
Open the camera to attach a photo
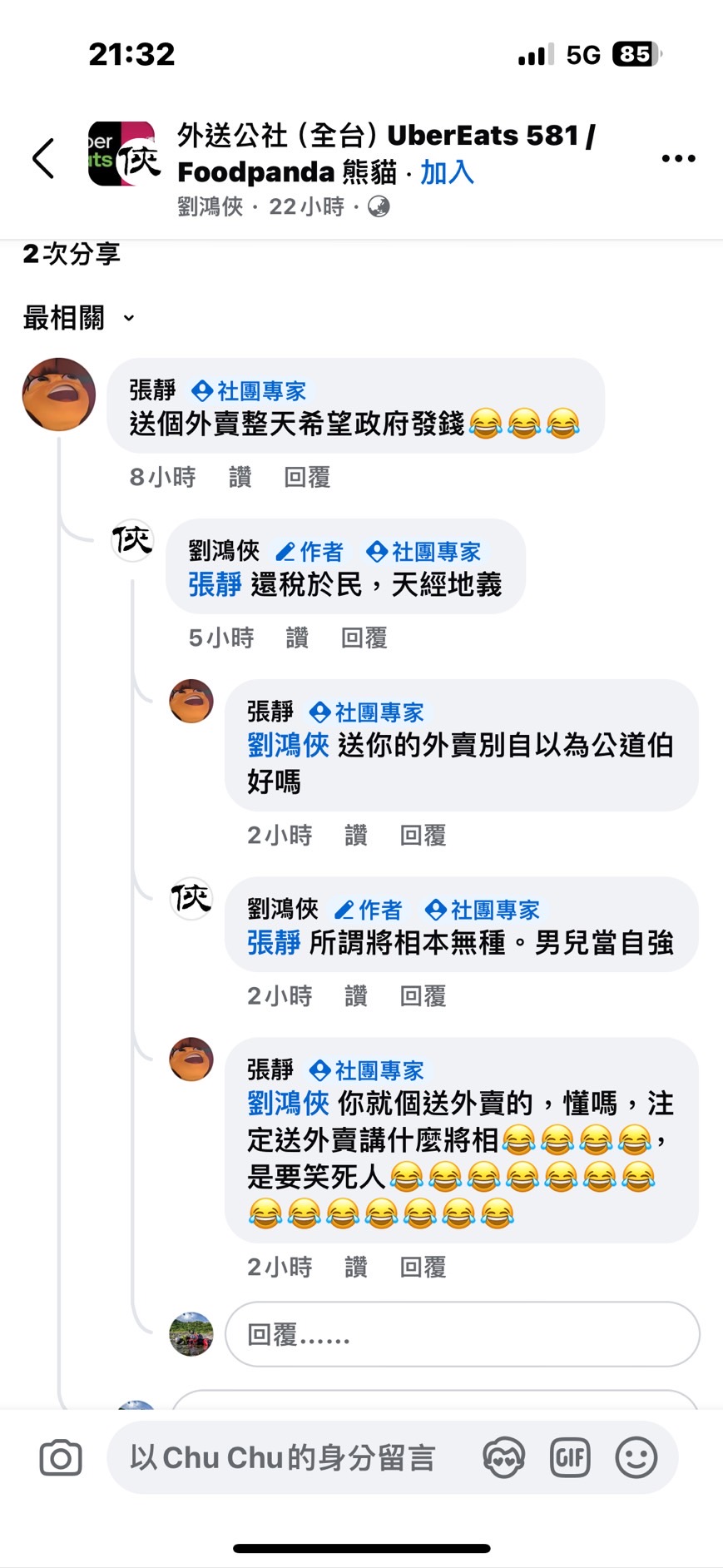(61, 1458)
